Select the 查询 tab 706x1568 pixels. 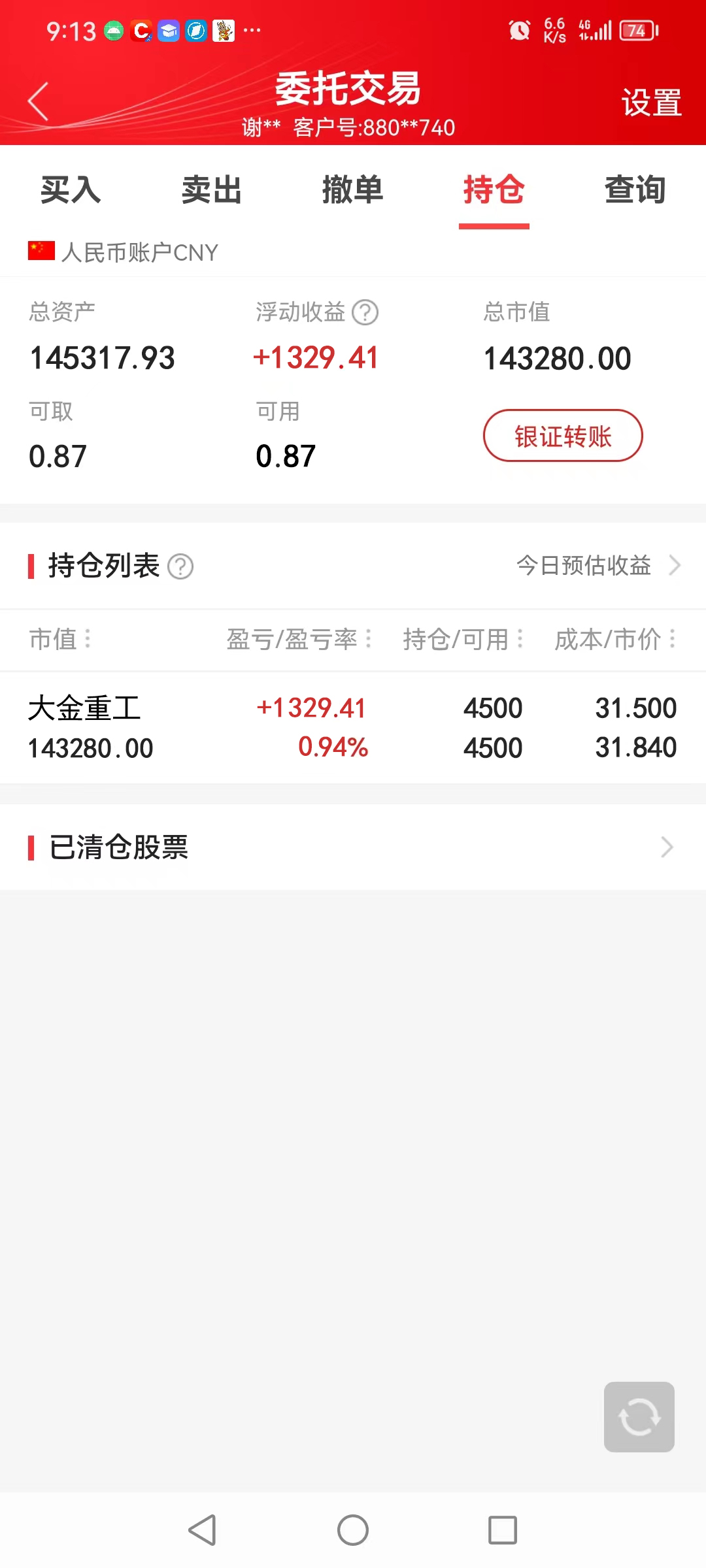(635, 190)
